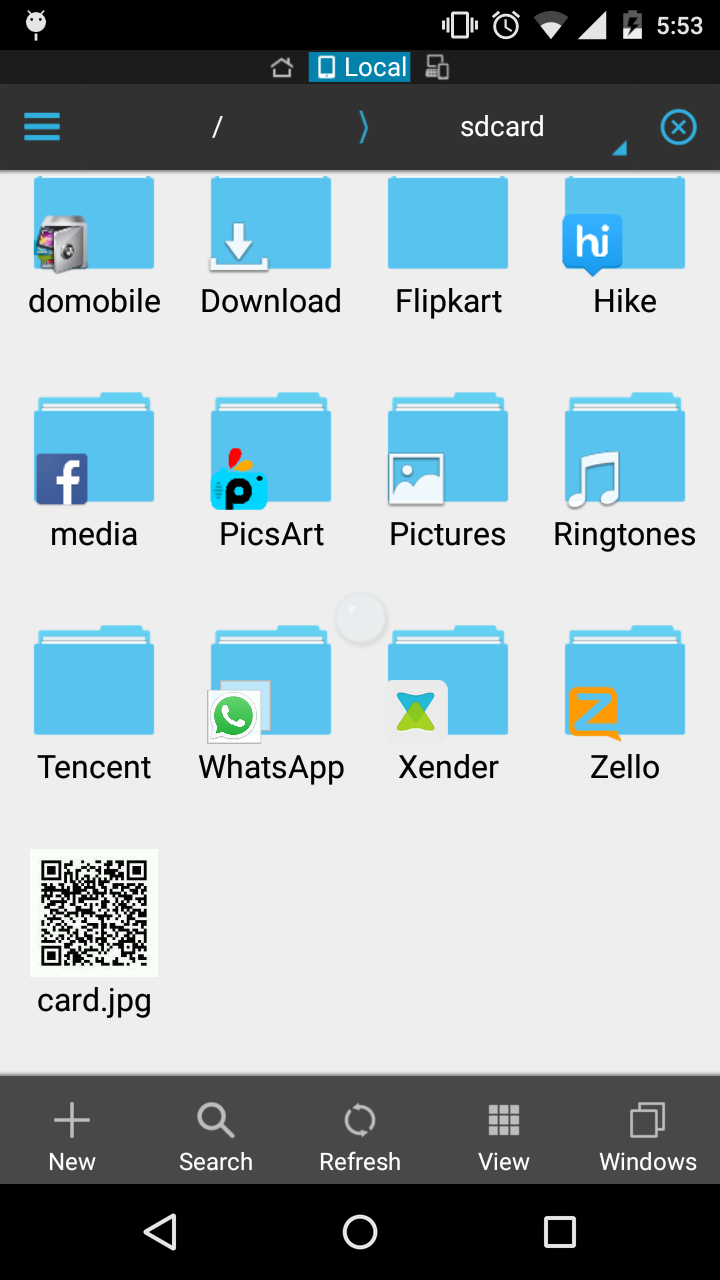Select the root path segment in breadcrumb

(216, 126)
